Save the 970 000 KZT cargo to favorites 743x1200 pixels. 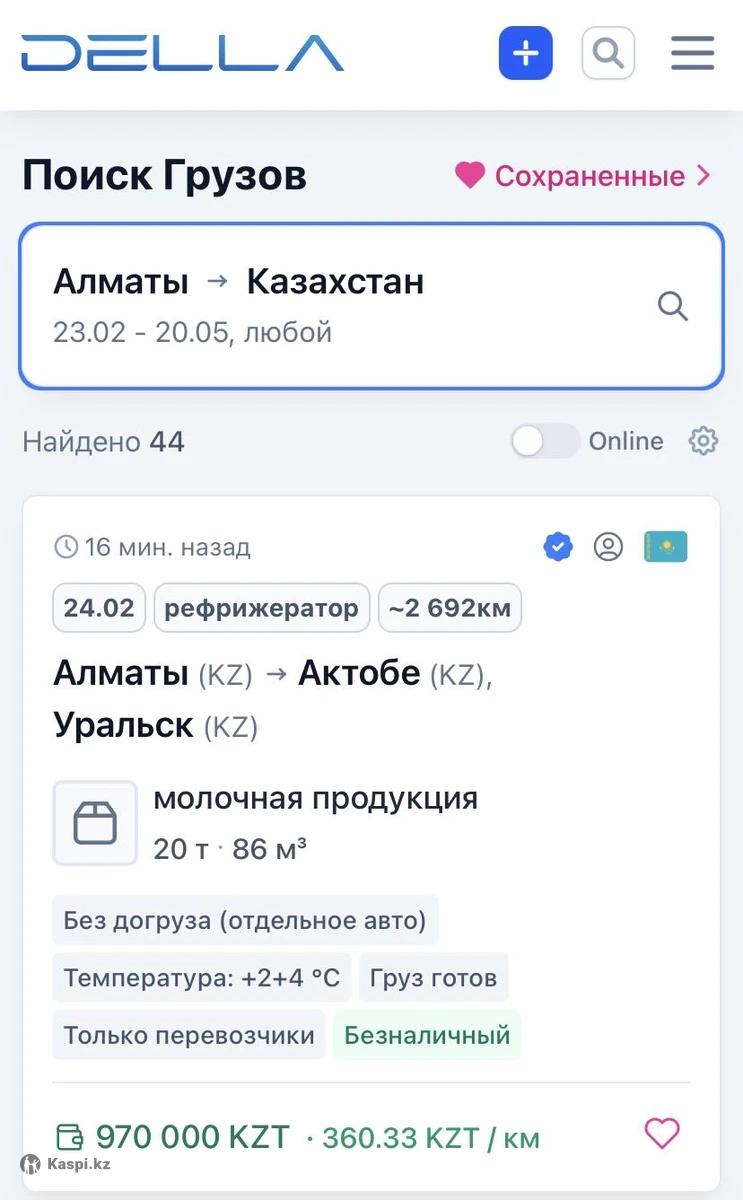[661, 1133]
